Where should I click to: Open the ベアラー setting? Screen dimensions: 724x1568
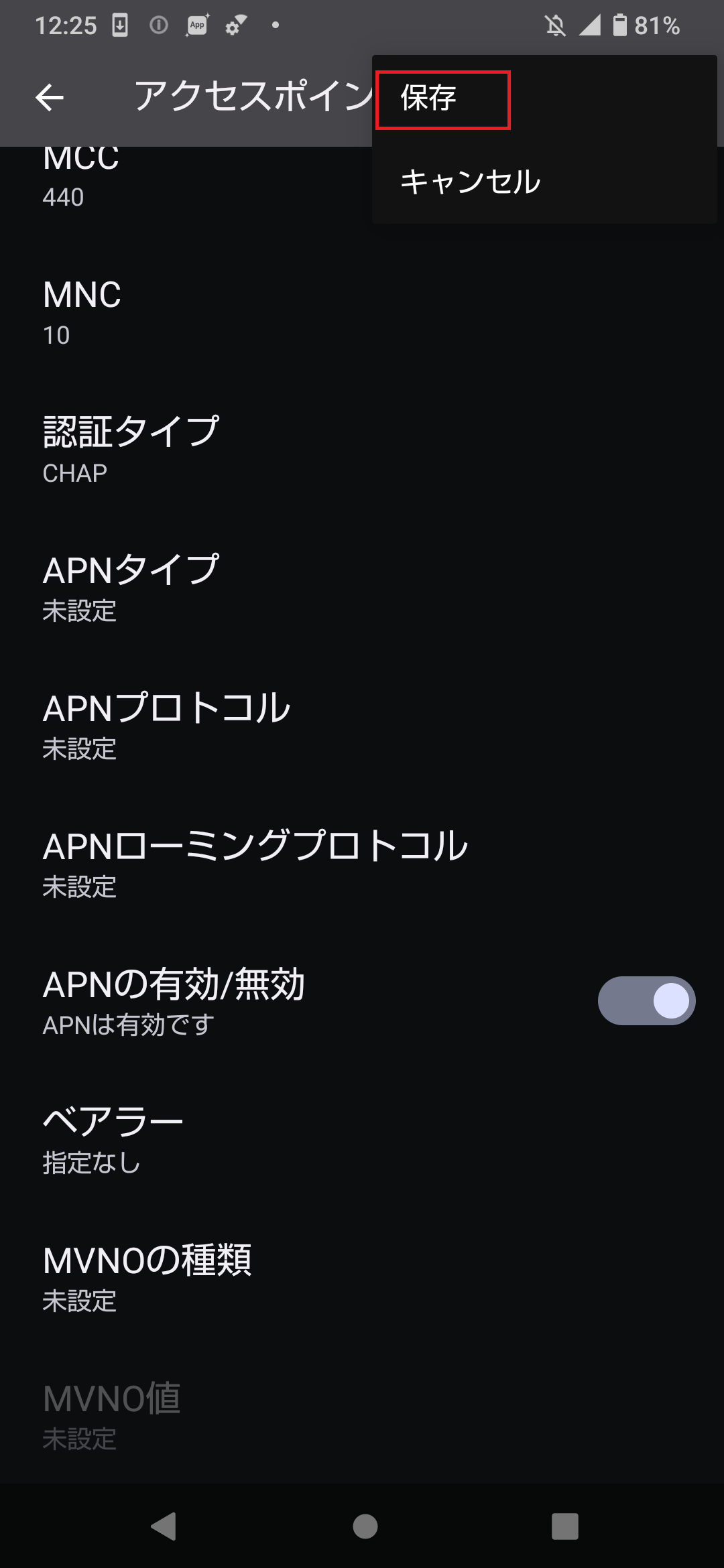click(362, 1141)
